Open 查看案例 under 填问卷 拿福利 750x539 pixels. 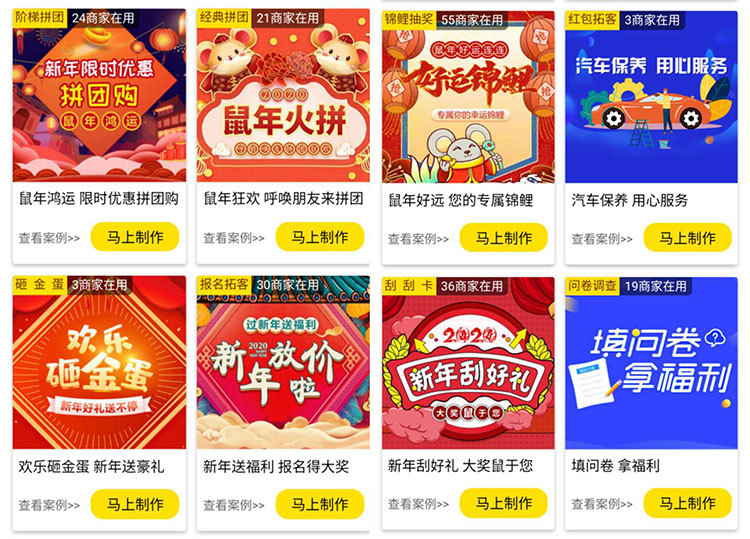pos(603,505)
